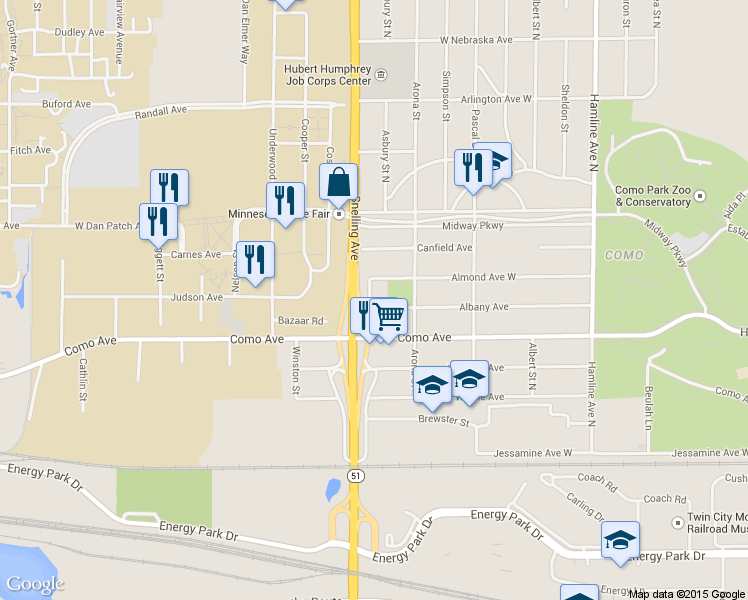Select the restaurant marker above Carnes Ave

[x=158, y=221]
